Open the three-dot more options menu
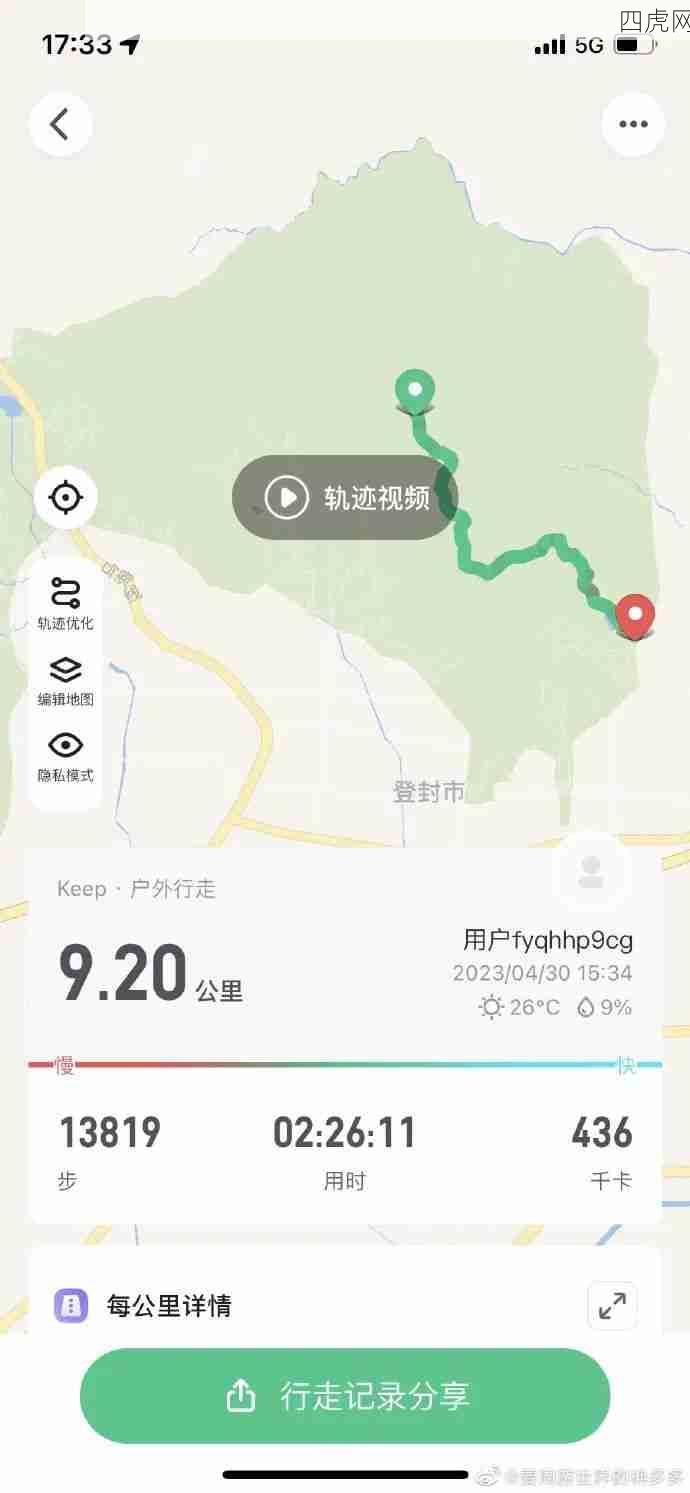Viewport: 690px width, 1493px height. click(x=633, y=125)
